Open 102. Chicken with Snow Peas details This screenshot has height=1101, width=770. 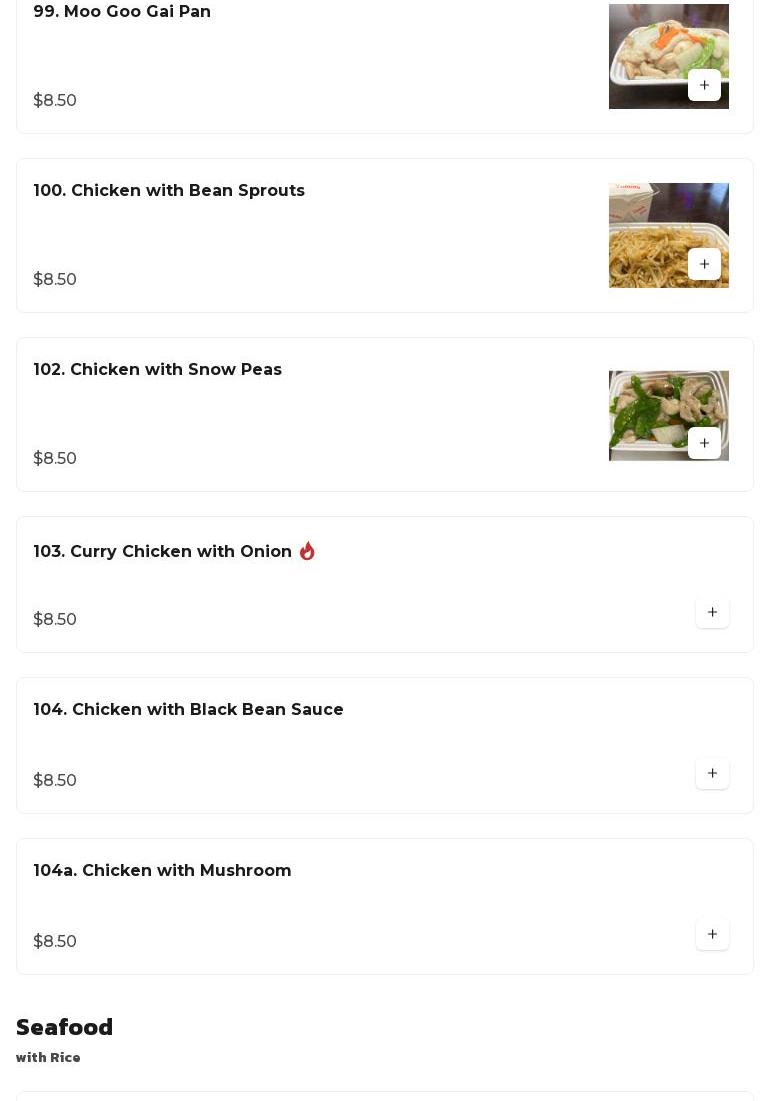click(x=158, y=370)
